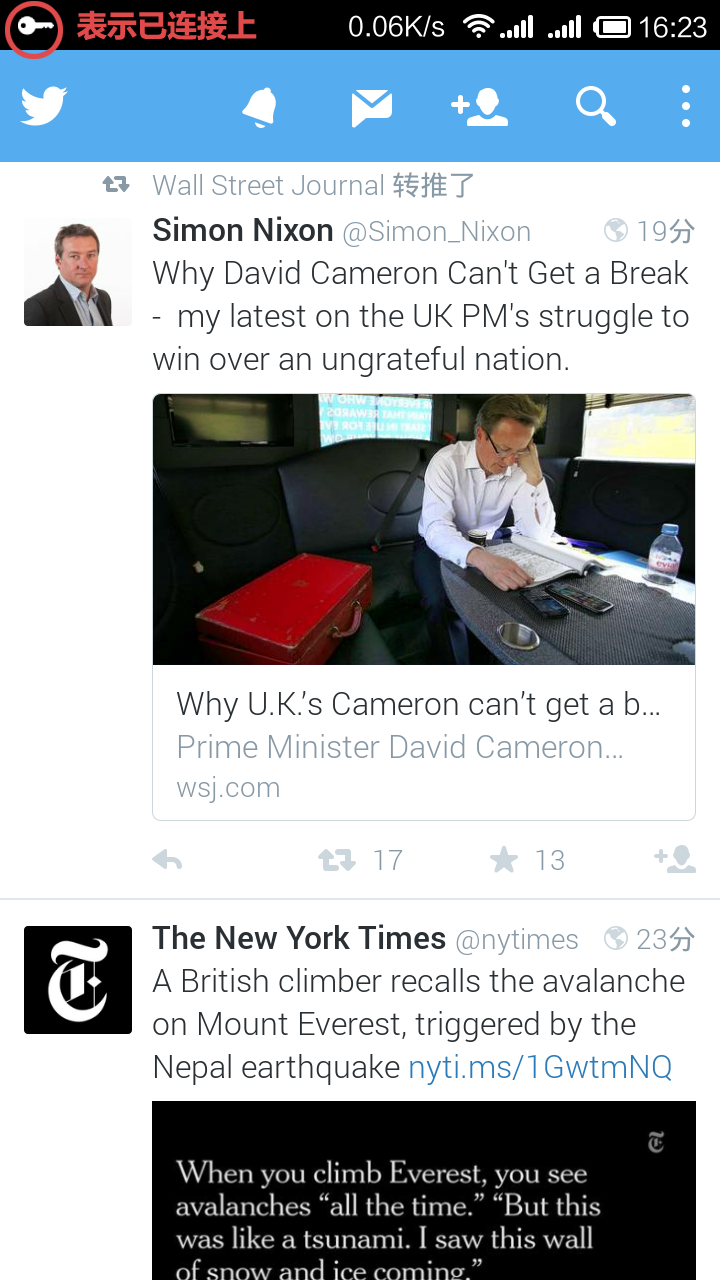Open the overflow menu
The width and height of the screenshot is (720, 1280).
pos(685,106)
